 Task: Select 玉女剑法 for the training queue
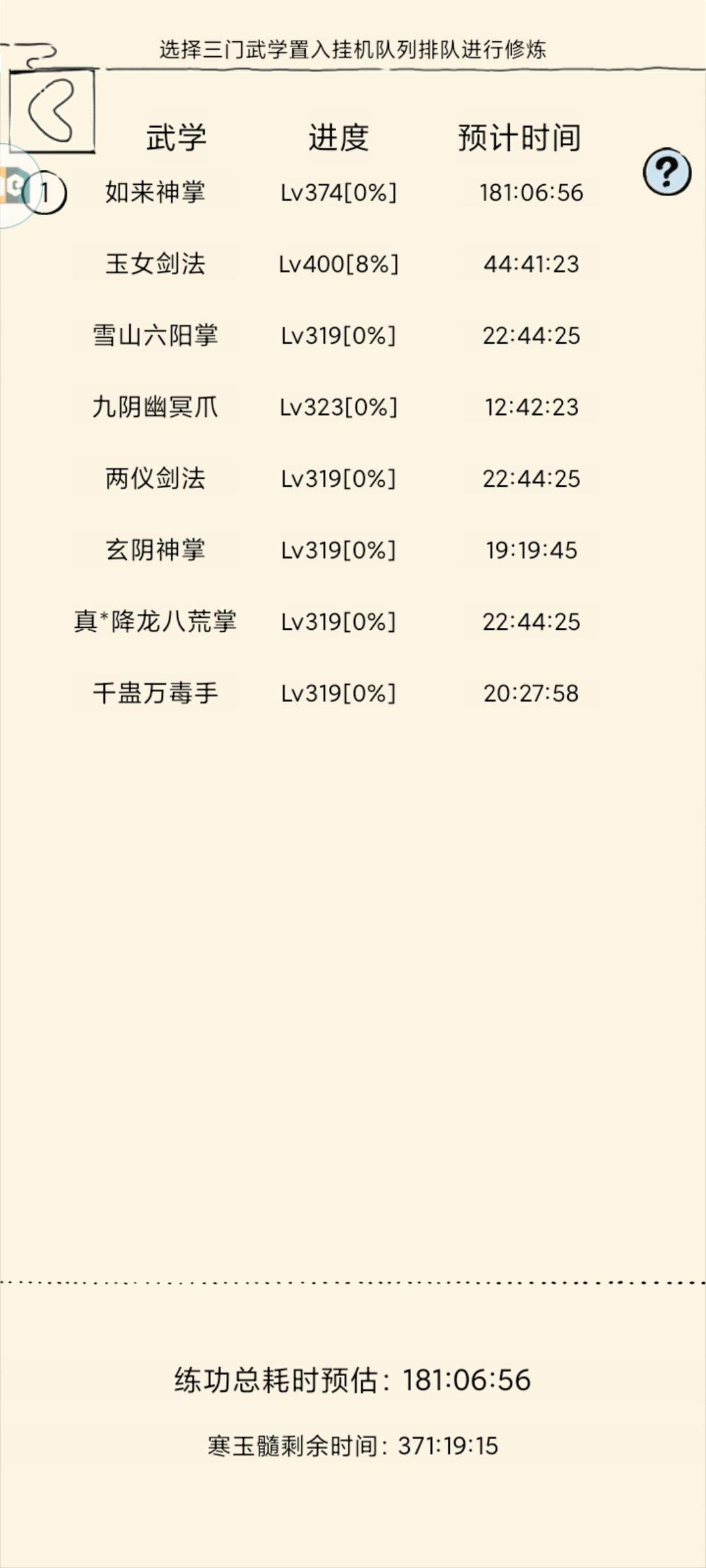click(156, 264)
